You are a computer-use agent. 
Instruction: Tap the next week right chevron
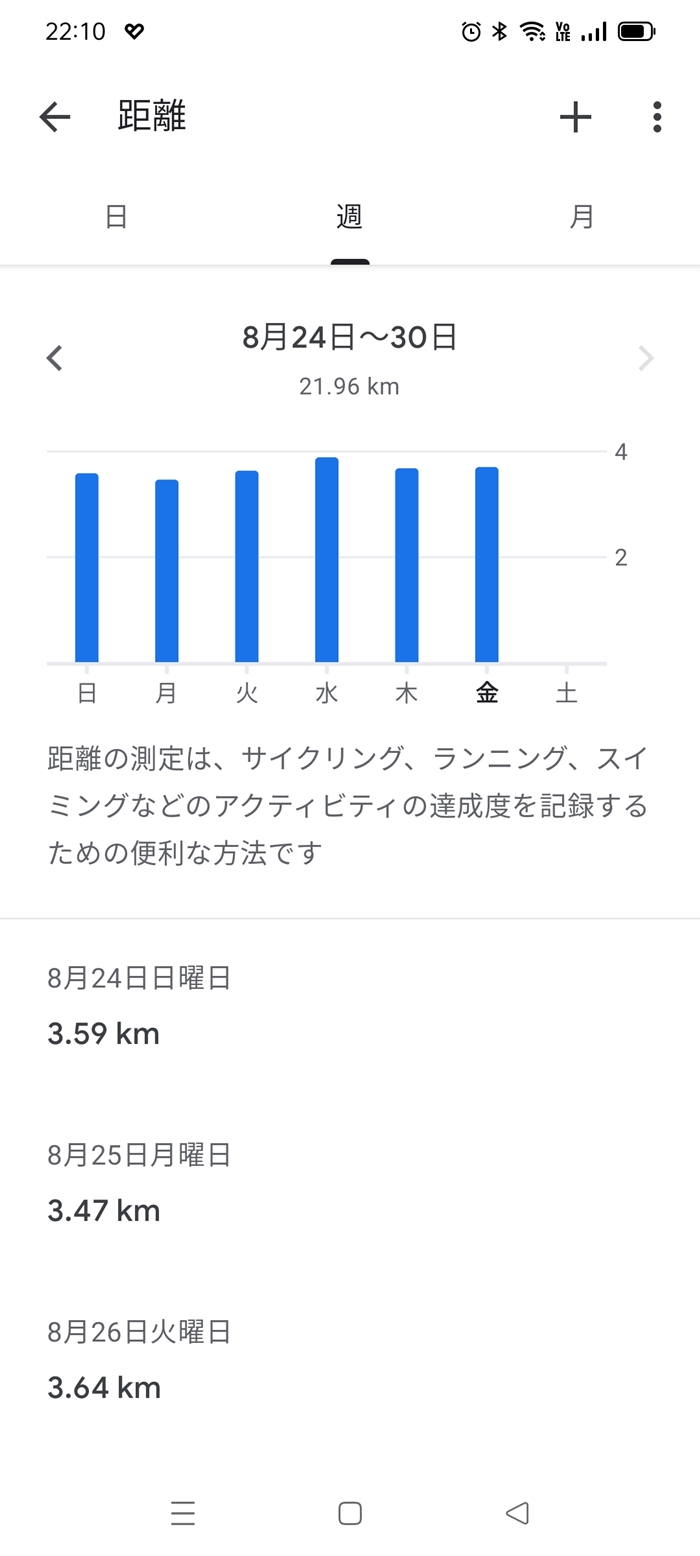coord(646,358)
